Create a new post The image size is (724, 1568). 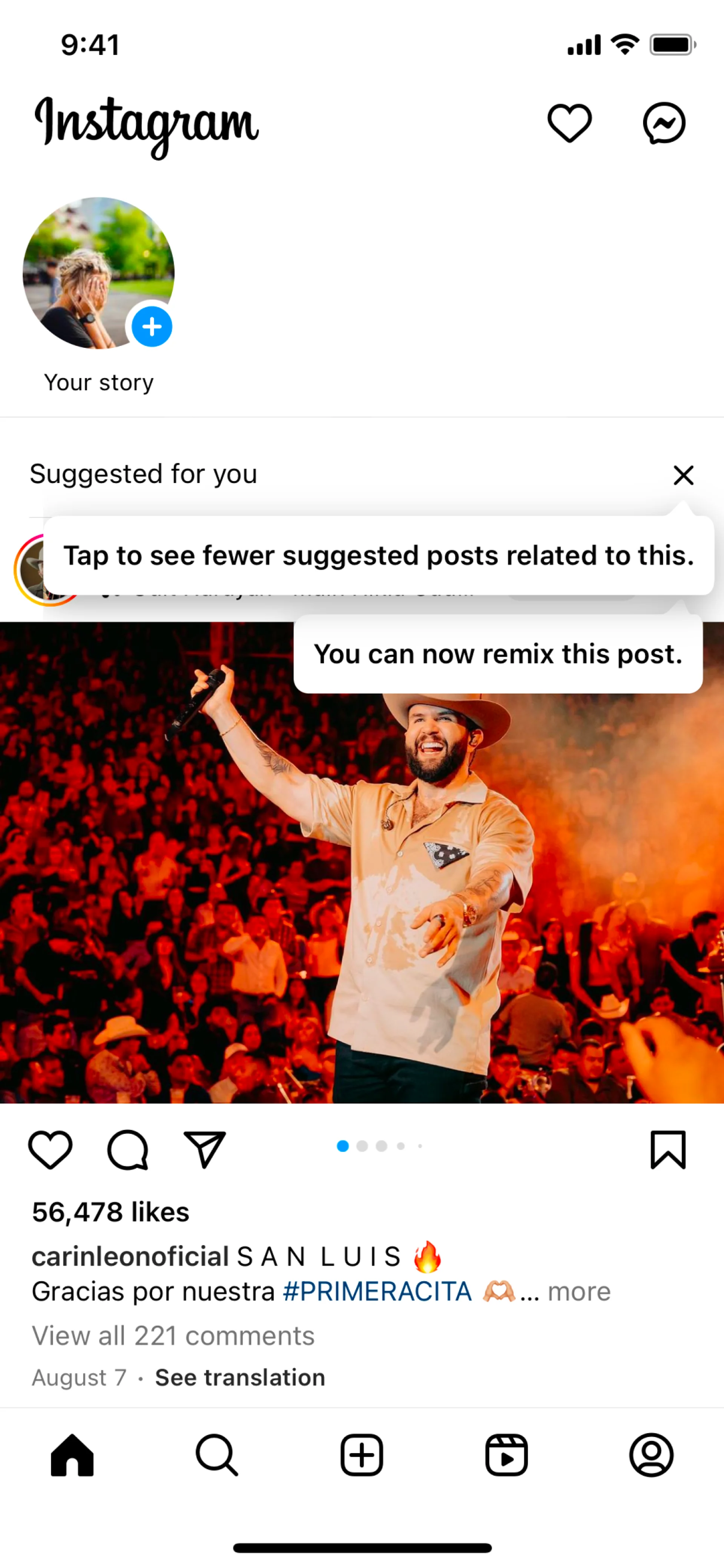tap(361, 1455)
